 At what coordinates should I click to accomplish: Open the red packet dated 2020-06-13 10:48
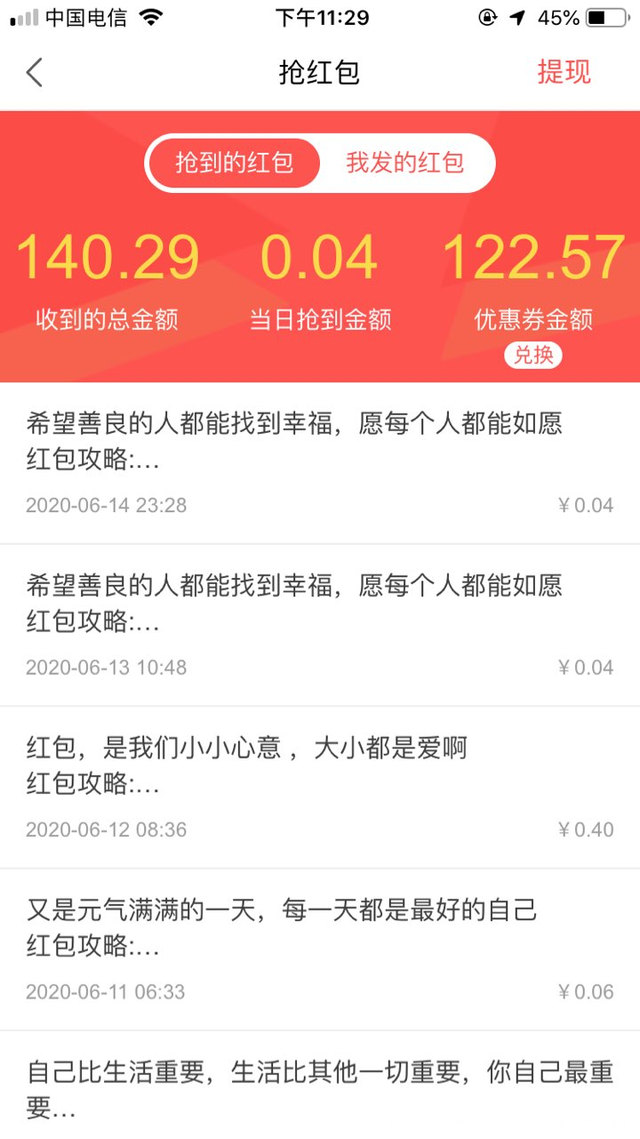coord(320,624)
